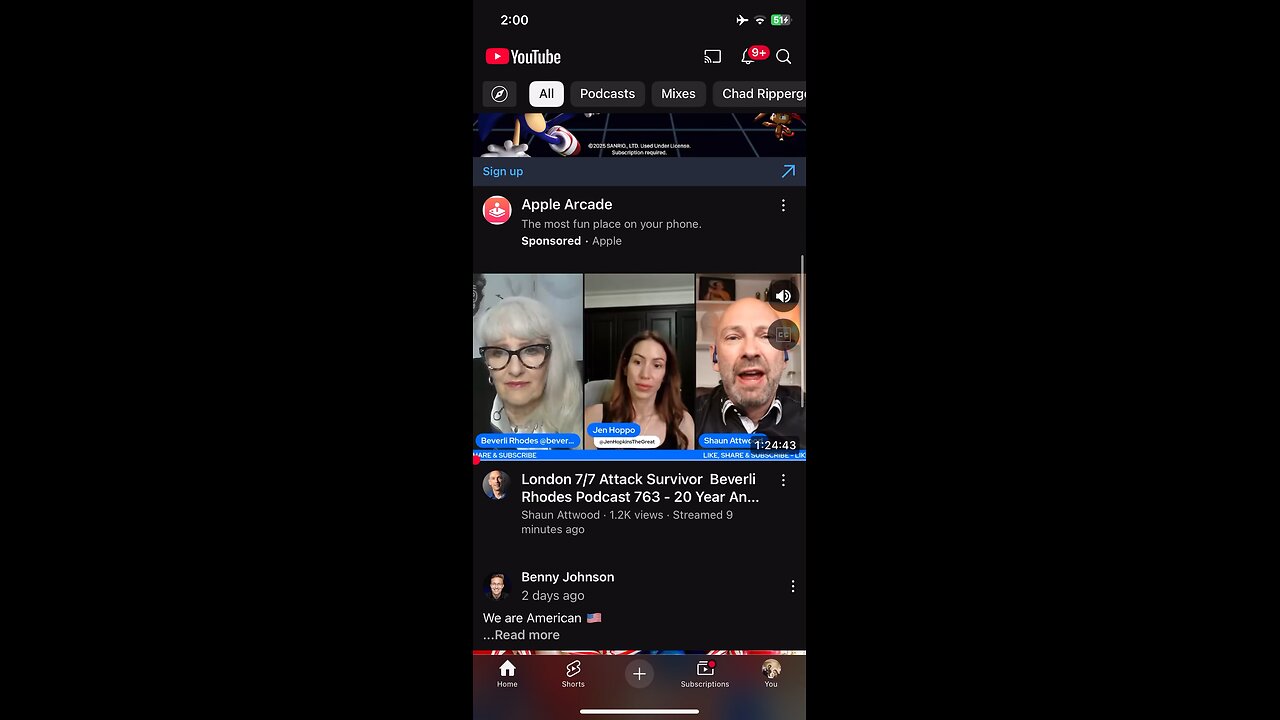This screenshot has height=720, width=1280.
Task: Create new content with plus button
Action: click(639, 674)
